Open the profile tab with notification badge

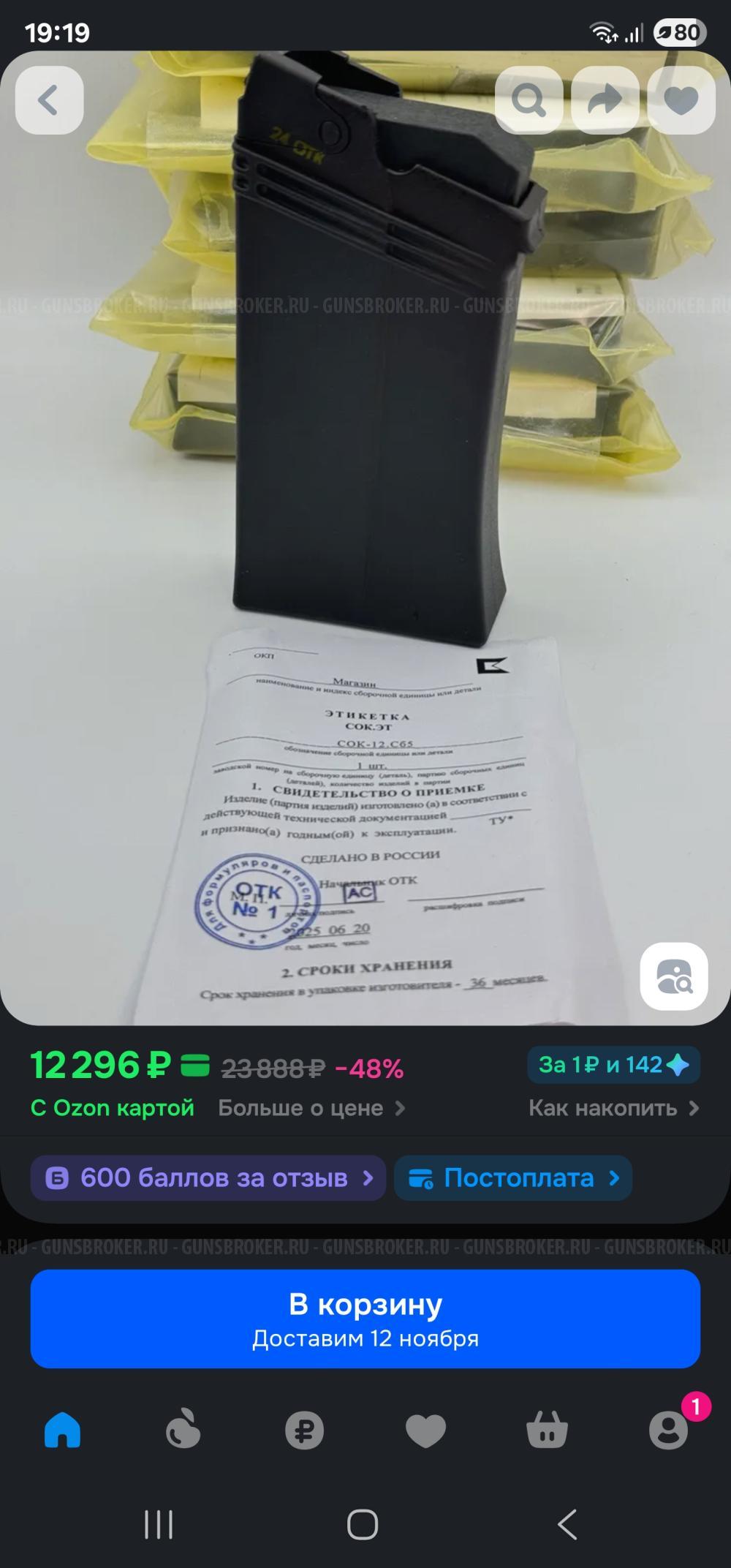coord(668,1430)
